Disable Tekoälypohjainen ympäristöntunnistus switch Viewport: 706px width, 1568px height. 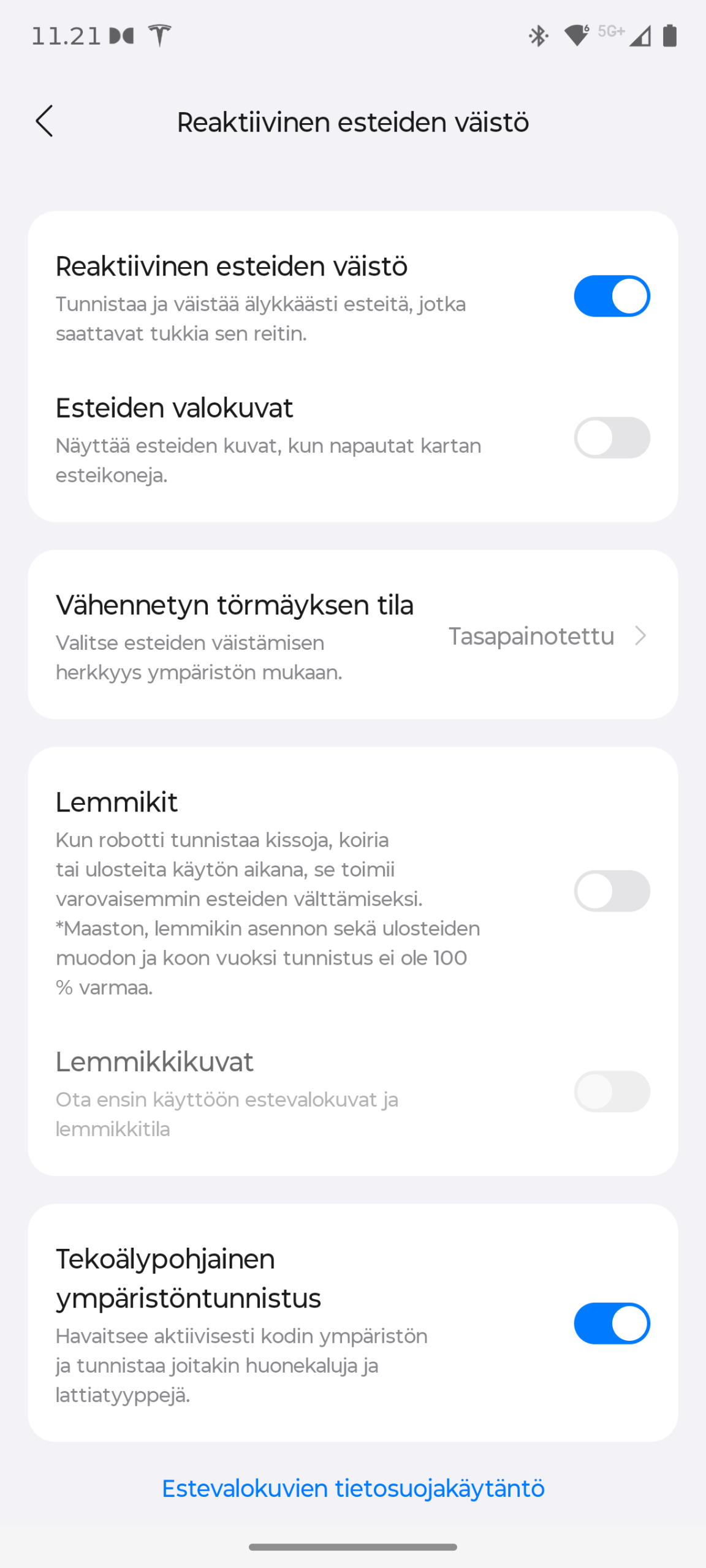(611, 1324)
